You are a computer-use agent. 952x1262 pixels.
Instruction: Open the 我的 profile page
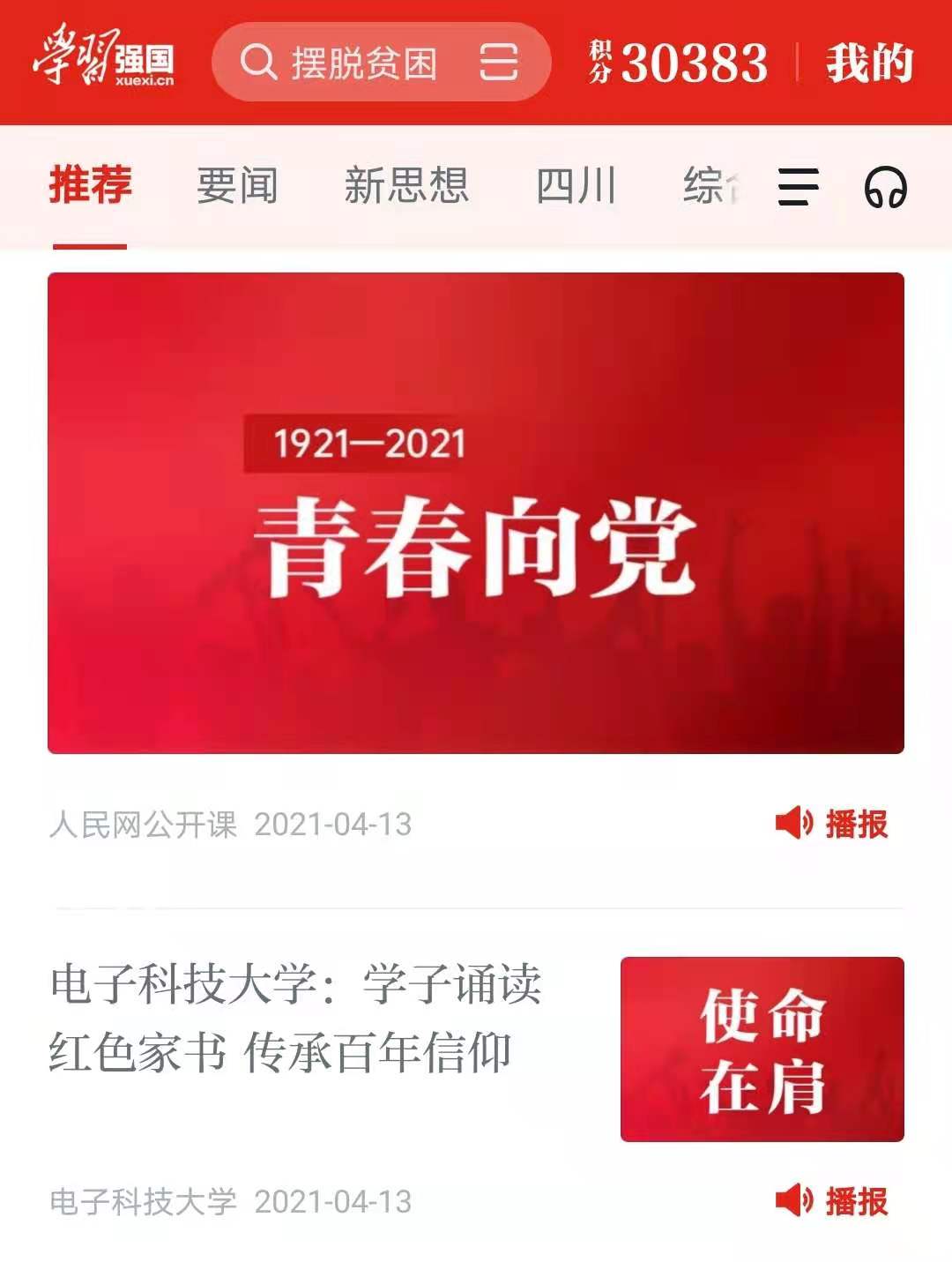(868, 63)
